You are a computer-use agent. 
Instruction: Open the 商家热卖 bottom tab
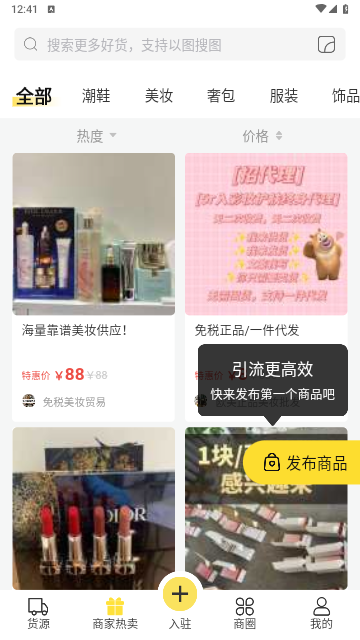[x=115, y=613]
